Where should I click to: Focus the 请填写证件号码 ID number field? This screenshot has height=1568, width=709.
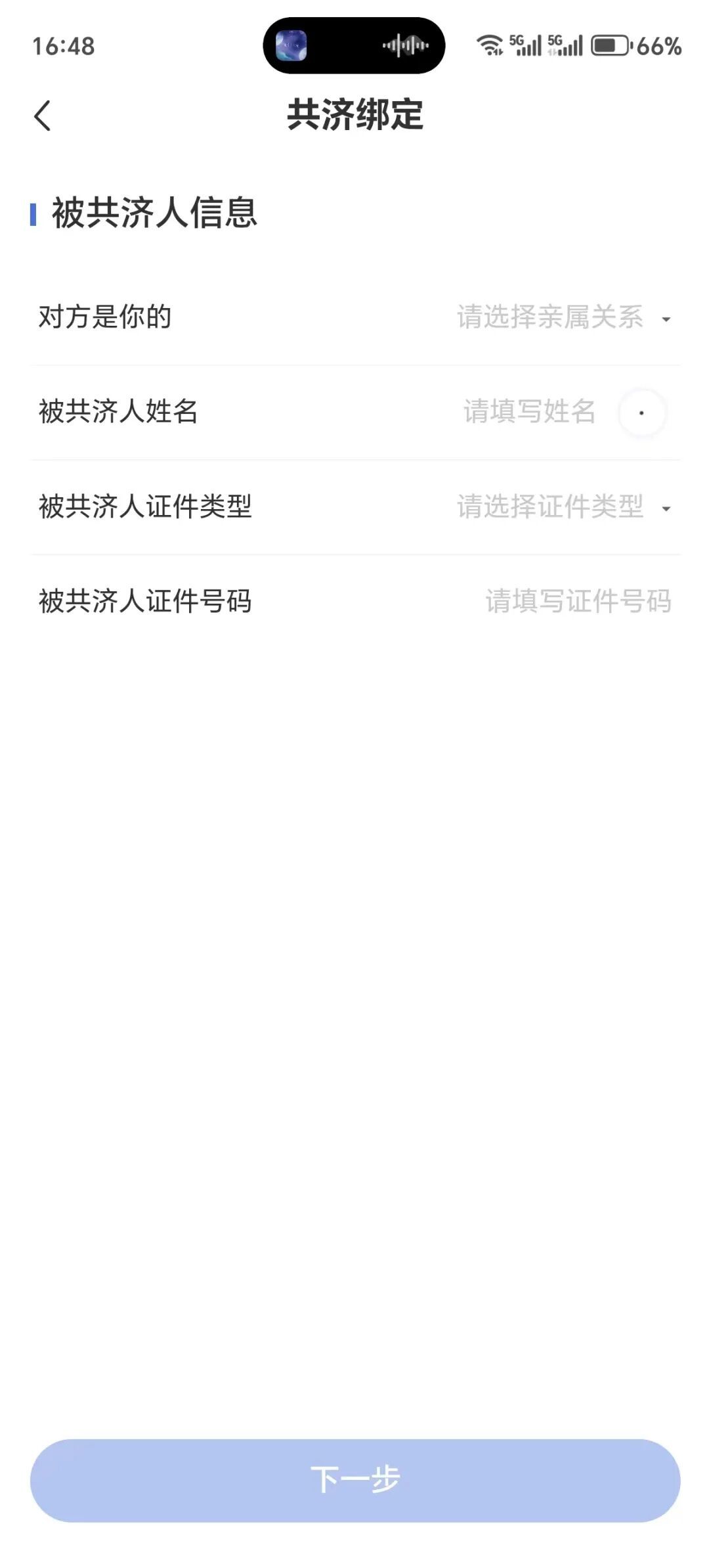578,601
